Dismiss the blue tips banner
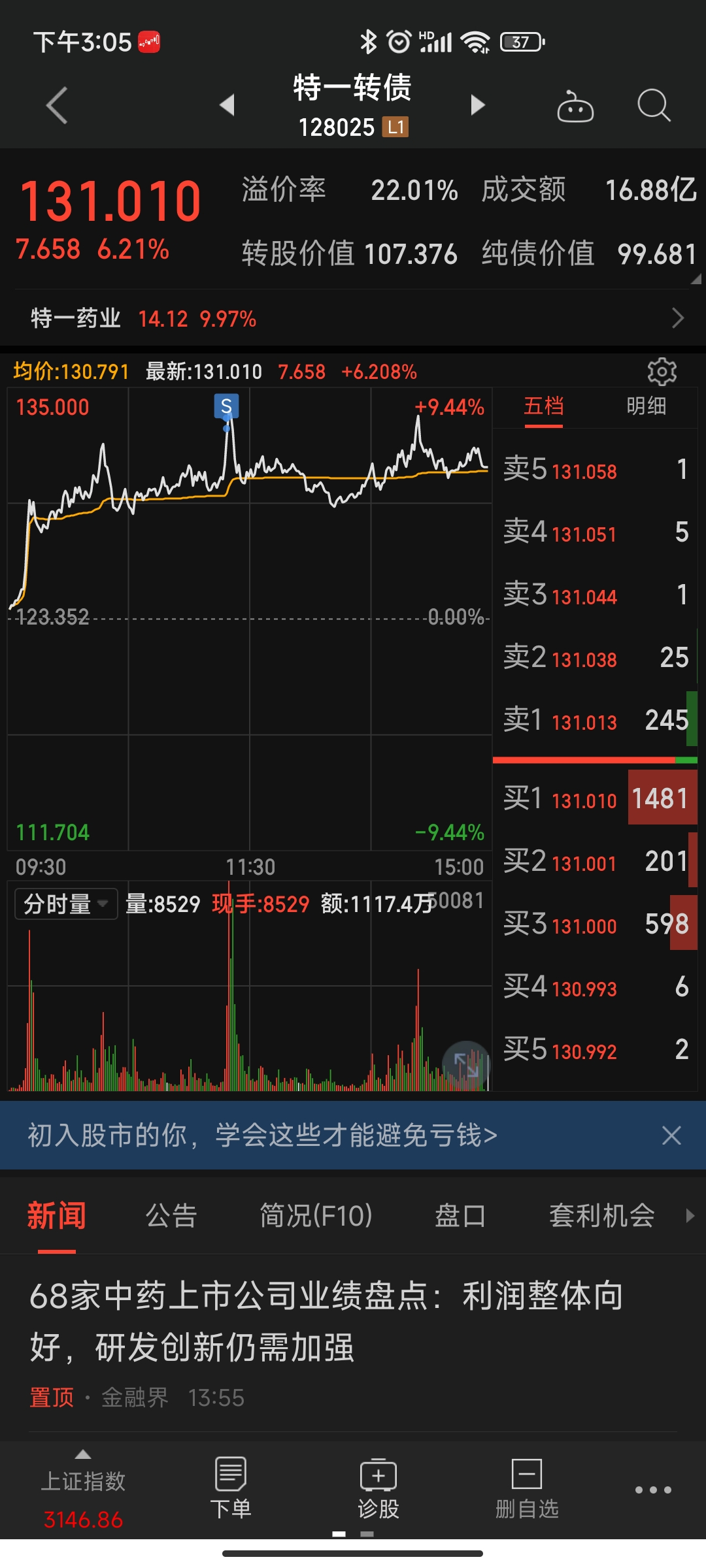This screenshot has height=1568, width=706. [x=671, y=1135]
